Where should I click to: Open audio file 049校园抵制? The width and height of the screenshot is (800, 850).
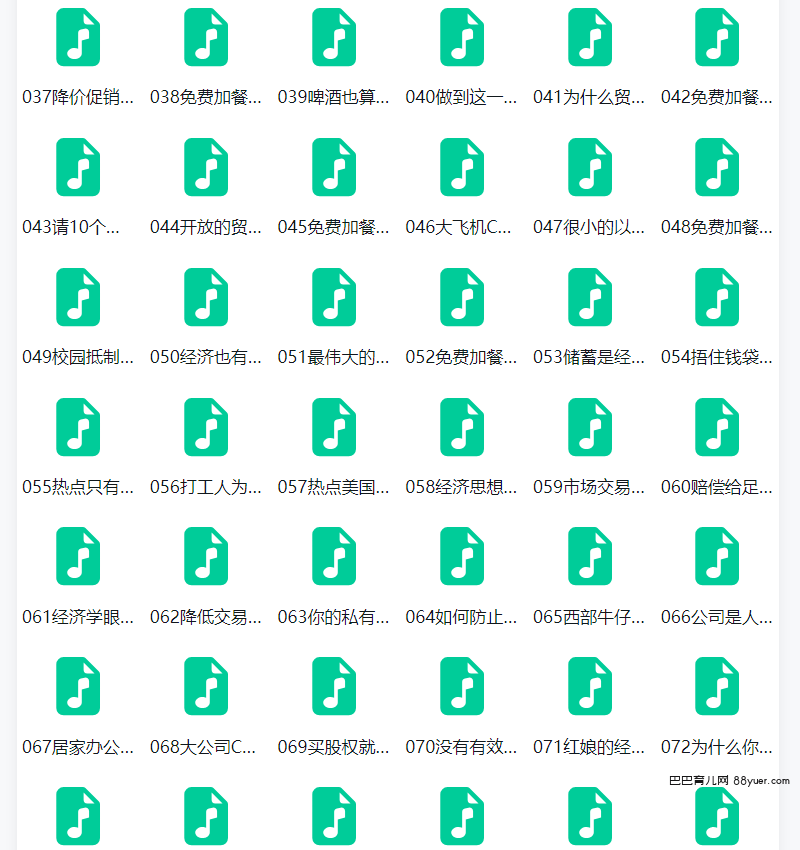(x=78, y=297)
